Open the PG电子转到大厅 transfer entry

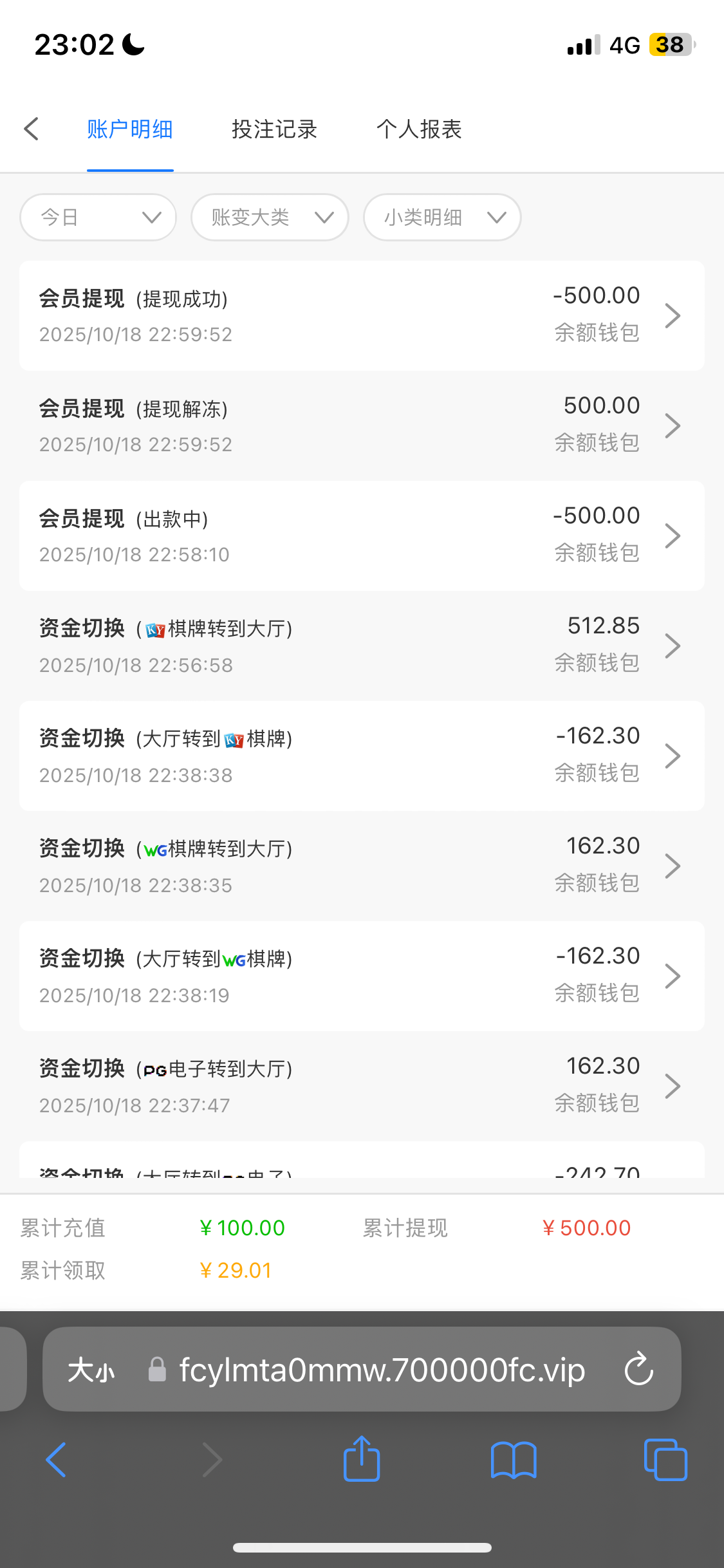pyautogui.click(x=362, y=1086)
